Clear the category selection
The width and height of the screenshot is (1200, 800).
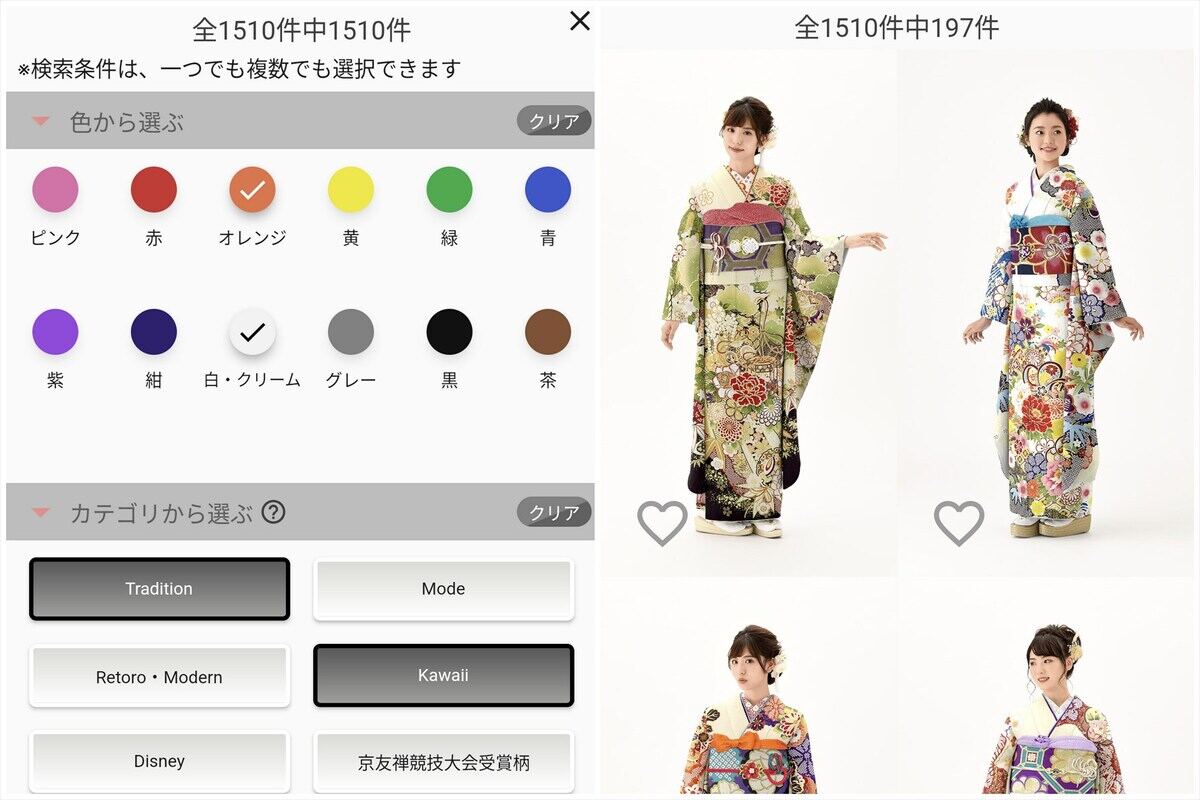pyautogui.click(x=553, y=512)
